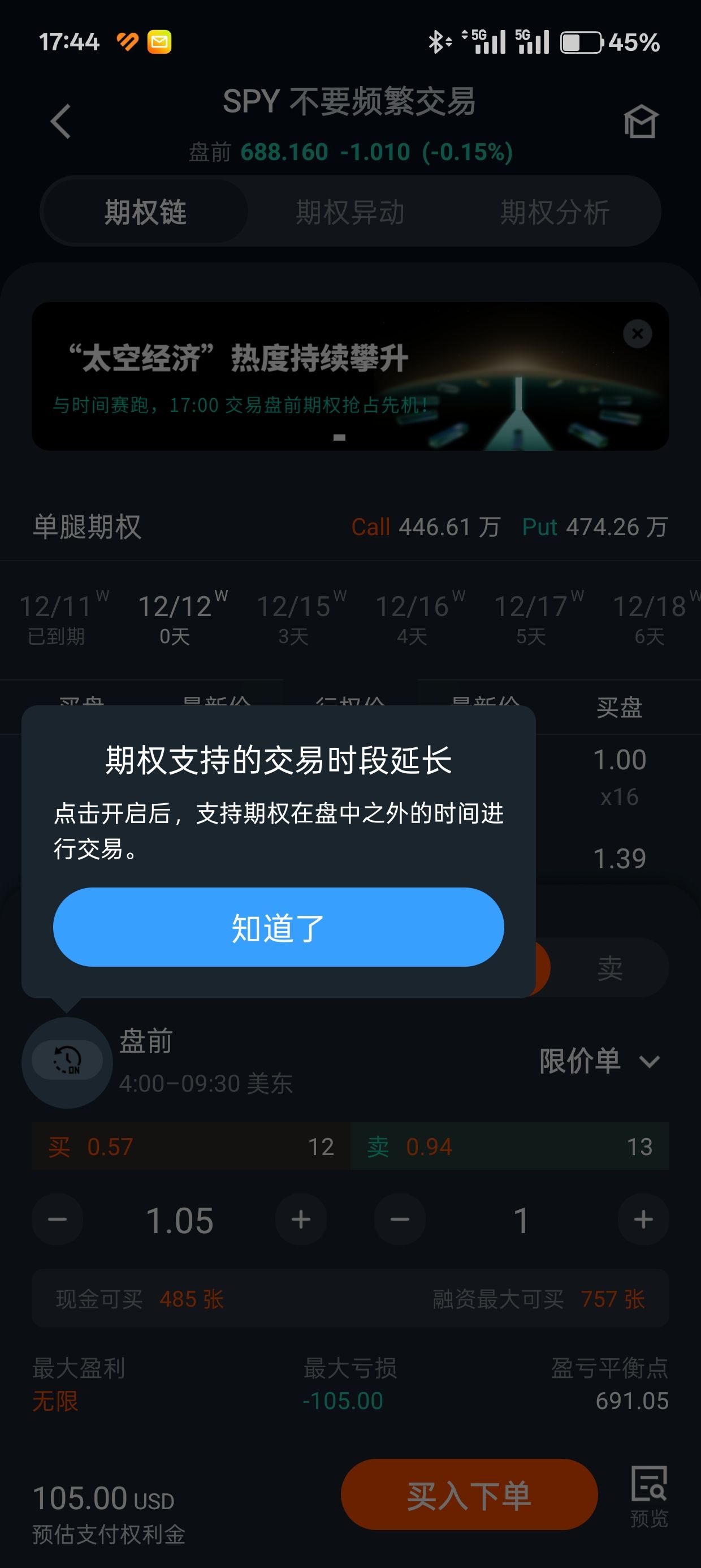Switch to the 期权分析 tab
Image resolution: width=701 pixels, height=1568 pixels.
coord(555,213)
